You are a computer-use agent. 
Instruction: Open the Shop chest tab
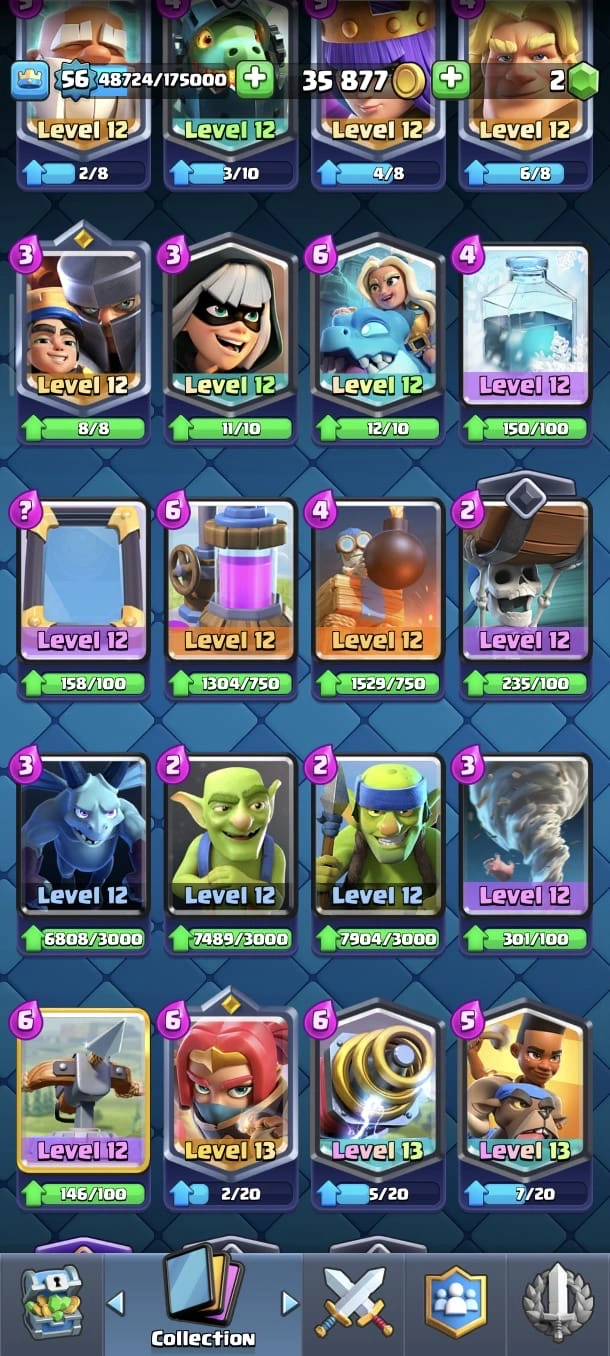click(53, 1302)
